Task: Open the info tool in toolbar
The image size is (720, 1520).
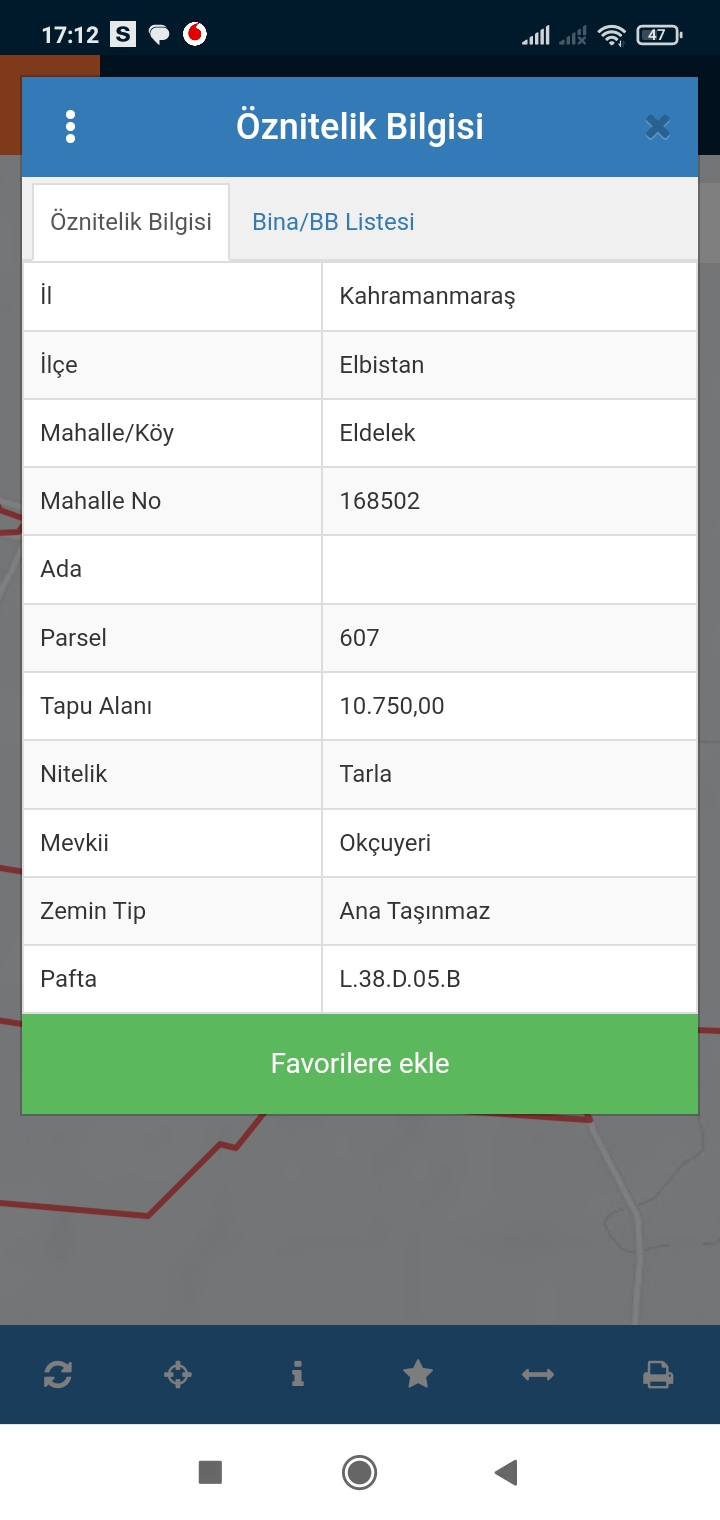Action: (x=297, y=1375)
